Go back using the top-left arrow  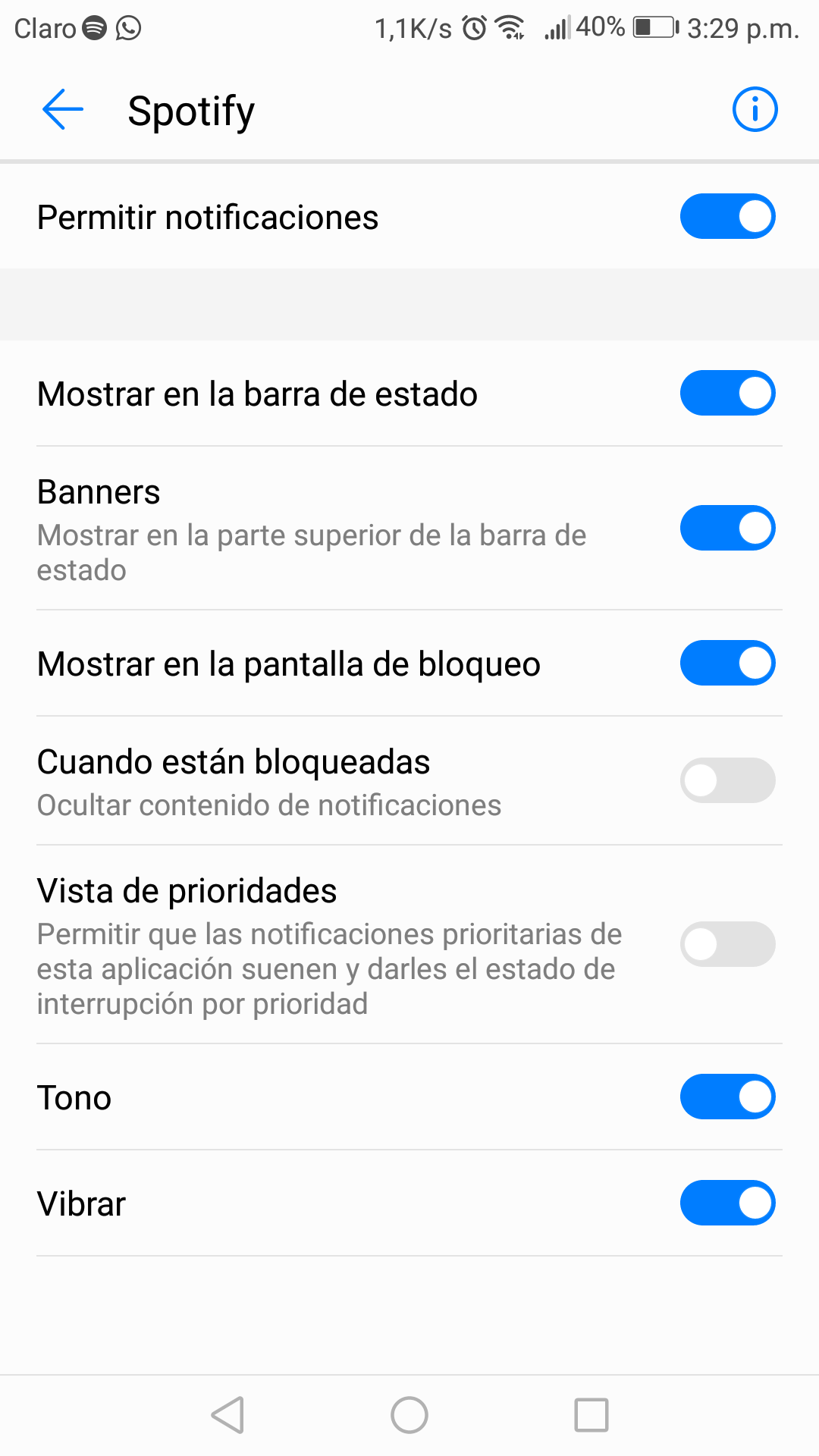(x=63, y=110)
